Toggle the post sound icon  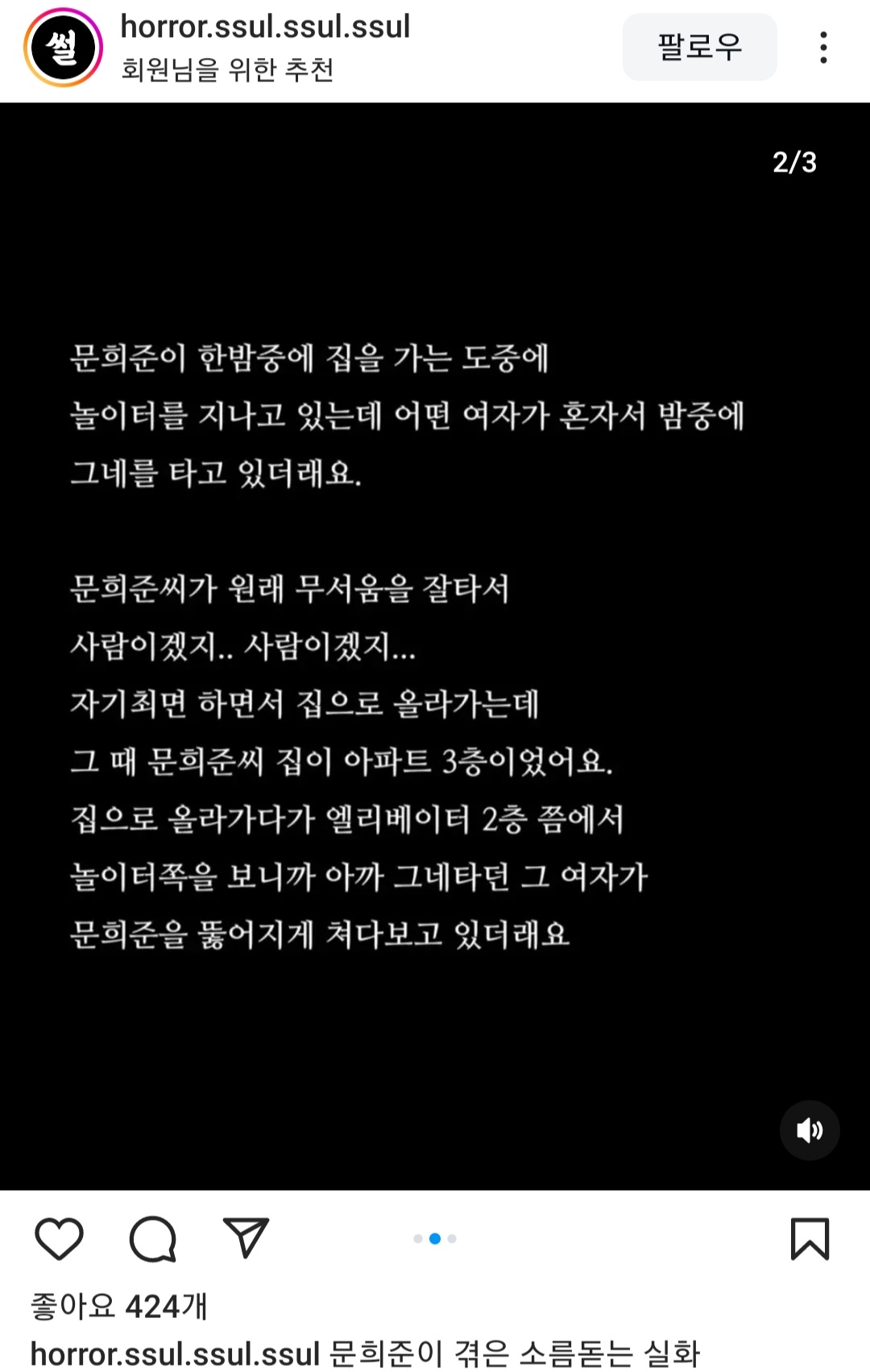810,1130
